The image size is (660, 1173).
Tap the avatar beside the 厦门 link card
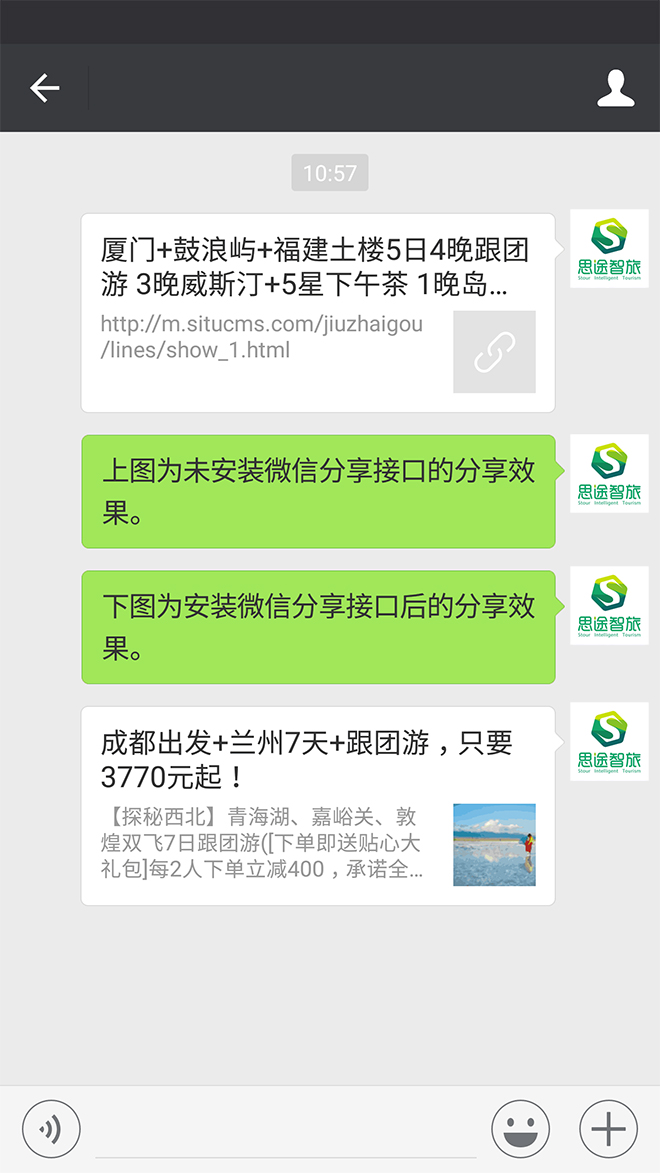click(x=609, y=249)
